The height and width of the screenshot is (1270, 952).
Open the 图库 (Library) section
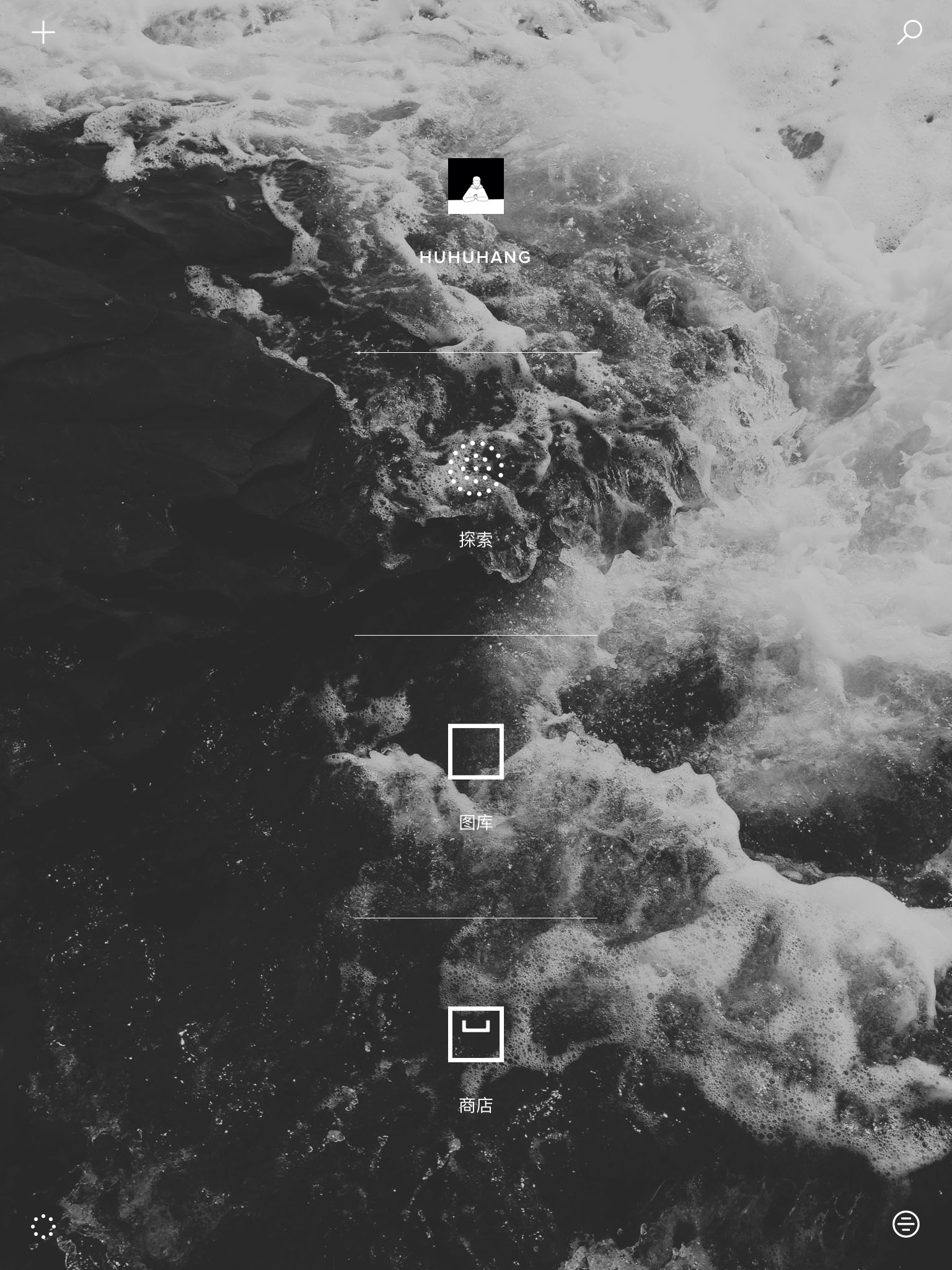[x=475, y=752]
